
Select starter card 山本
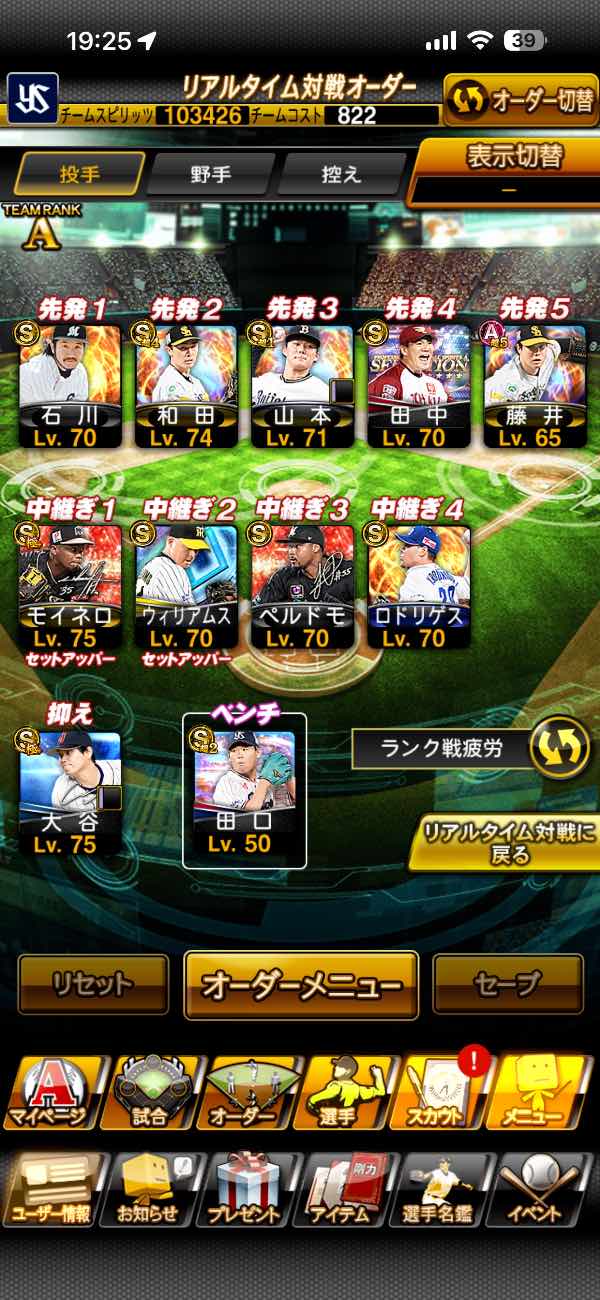point(302,385)
